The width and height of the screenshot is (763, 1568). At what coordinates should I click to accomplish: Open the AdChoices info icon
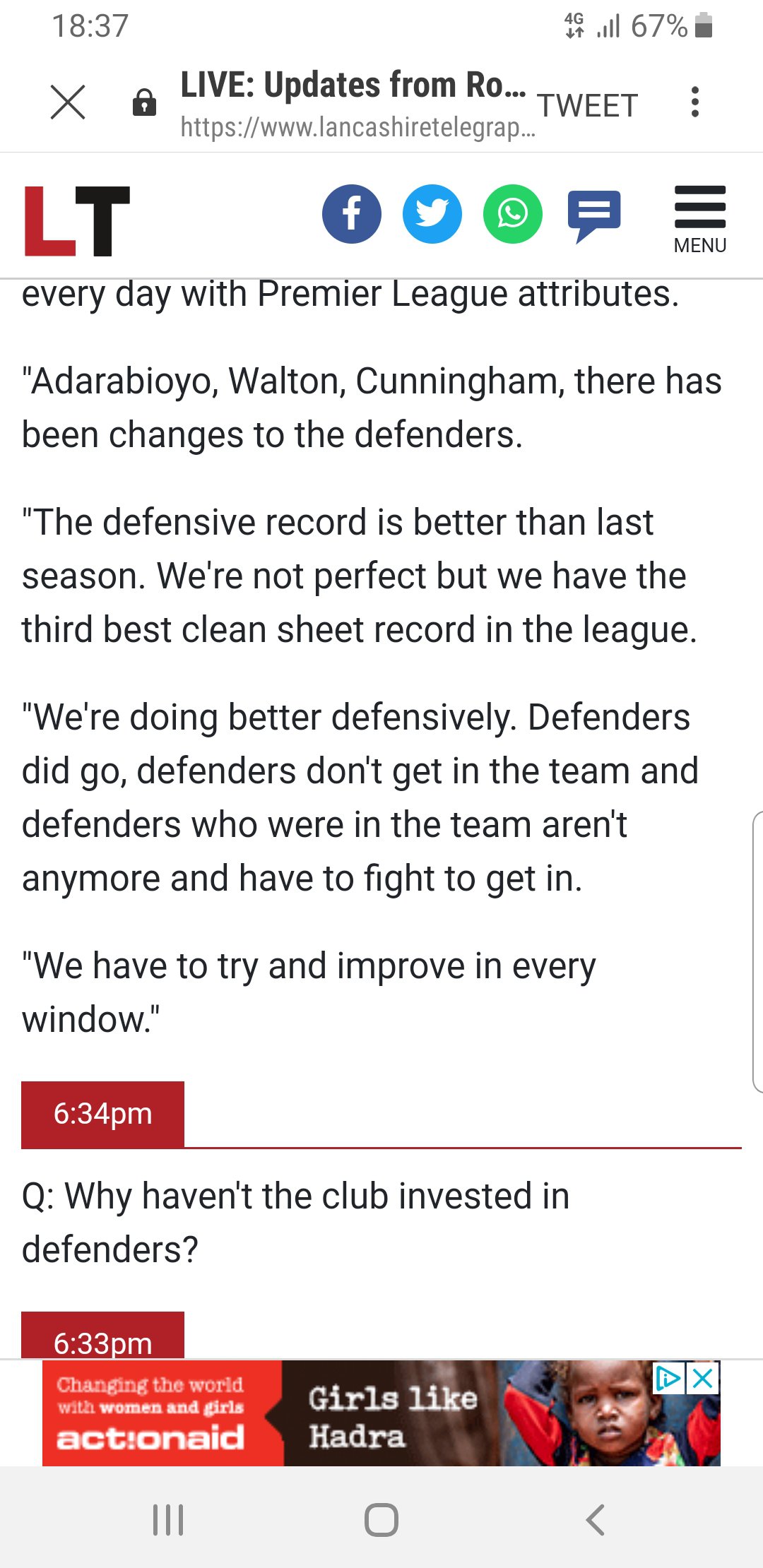coord(668,1378)
